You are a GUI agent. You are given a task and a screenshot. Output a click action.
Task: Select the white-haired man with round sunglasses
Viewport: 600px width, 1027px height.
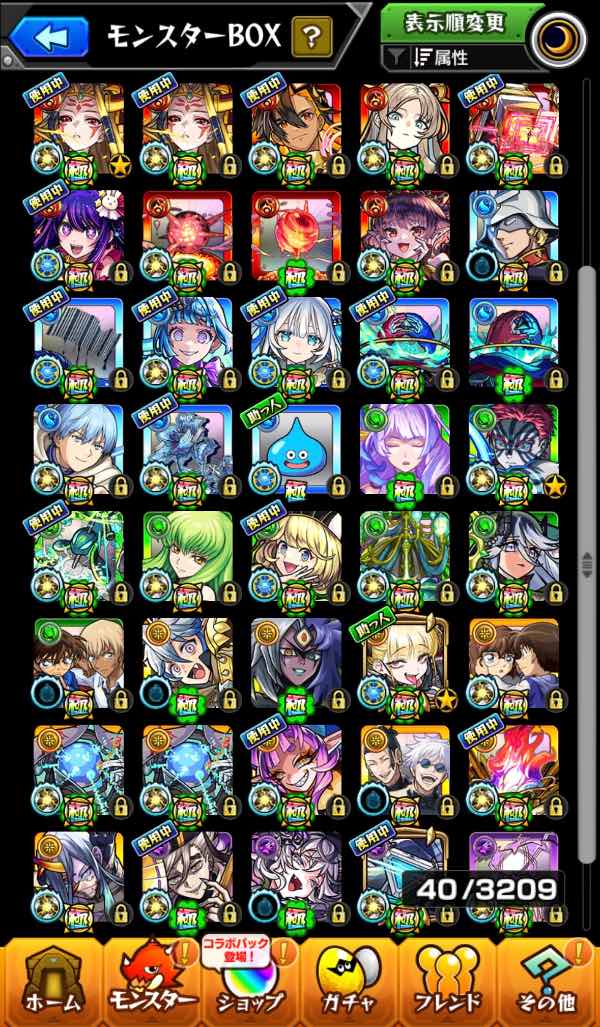405,770
